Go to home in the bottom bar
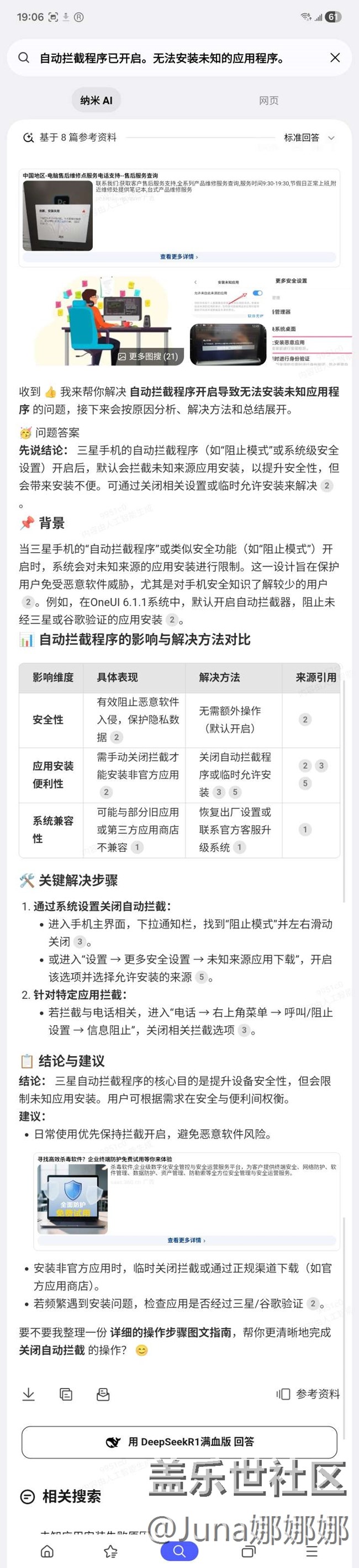This screenshot has width=359, height=1568. (x=47, y=1551)
